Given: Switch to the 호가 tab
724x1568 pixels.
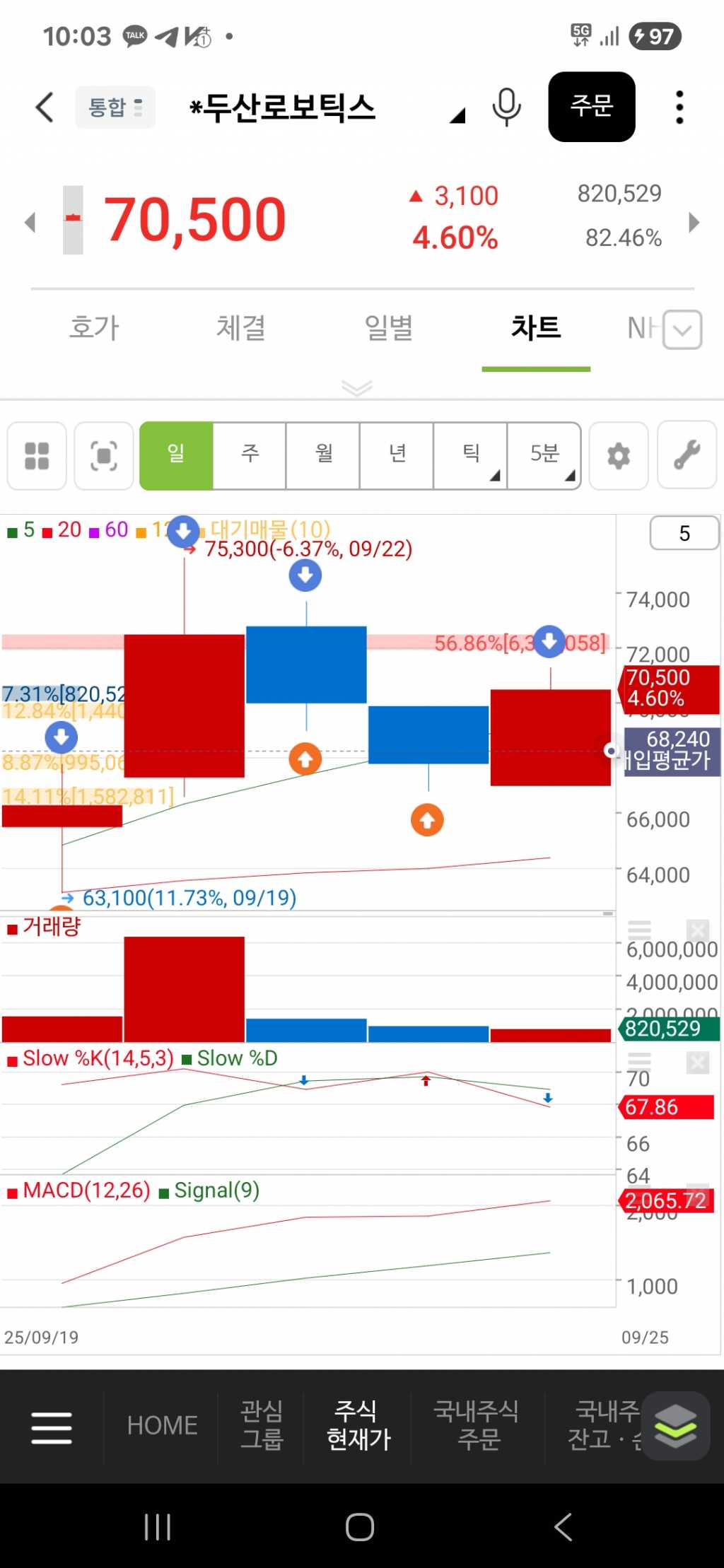Looking at the screenshot, I should point(94,328).
